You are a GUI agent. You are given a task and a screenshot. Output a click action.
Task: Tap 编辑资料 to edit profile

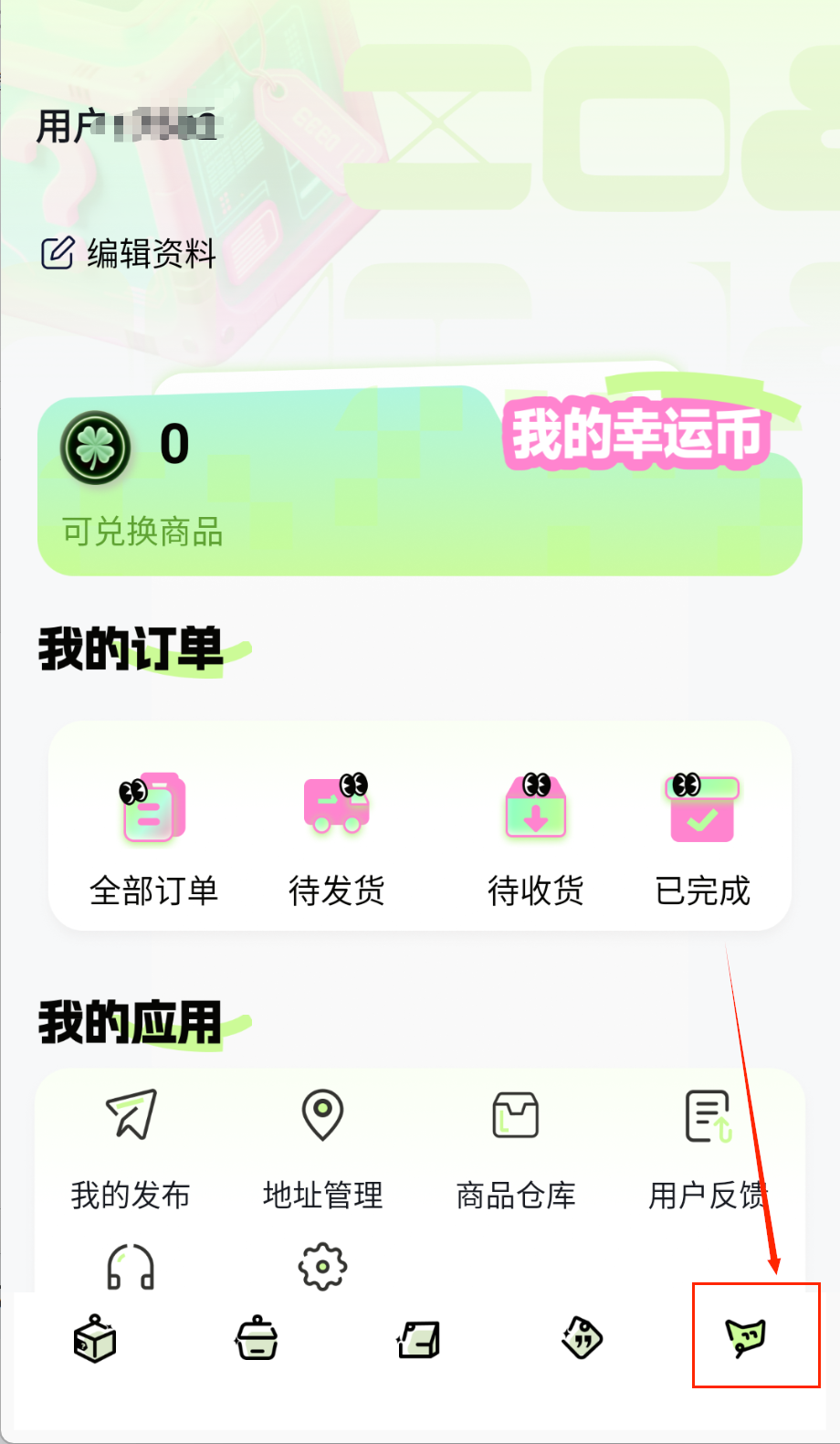pyautogui.click(x=129, y=253)
